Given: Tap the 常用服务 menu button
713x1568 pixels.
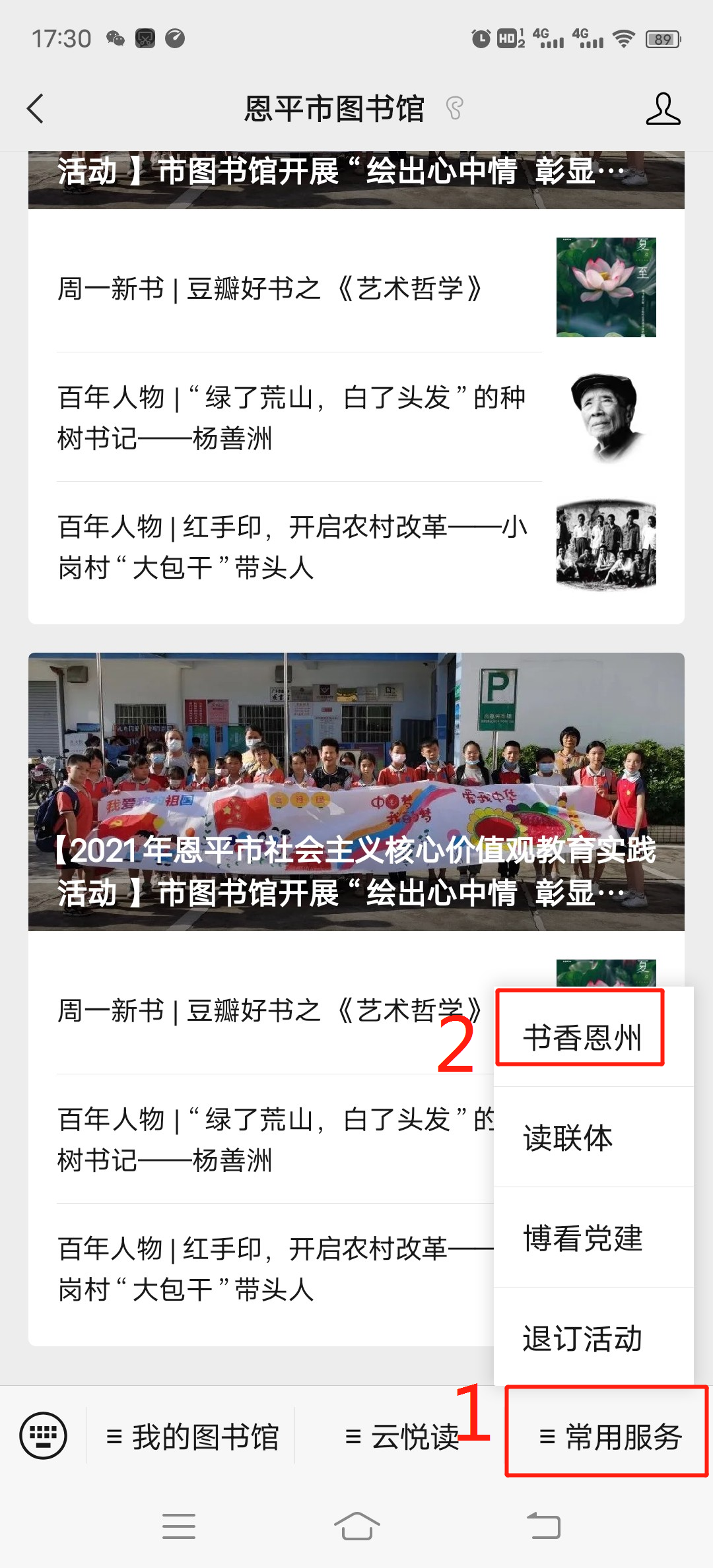Looking at the screenshot, I should pyautogui.click(x=609, y=1437).
